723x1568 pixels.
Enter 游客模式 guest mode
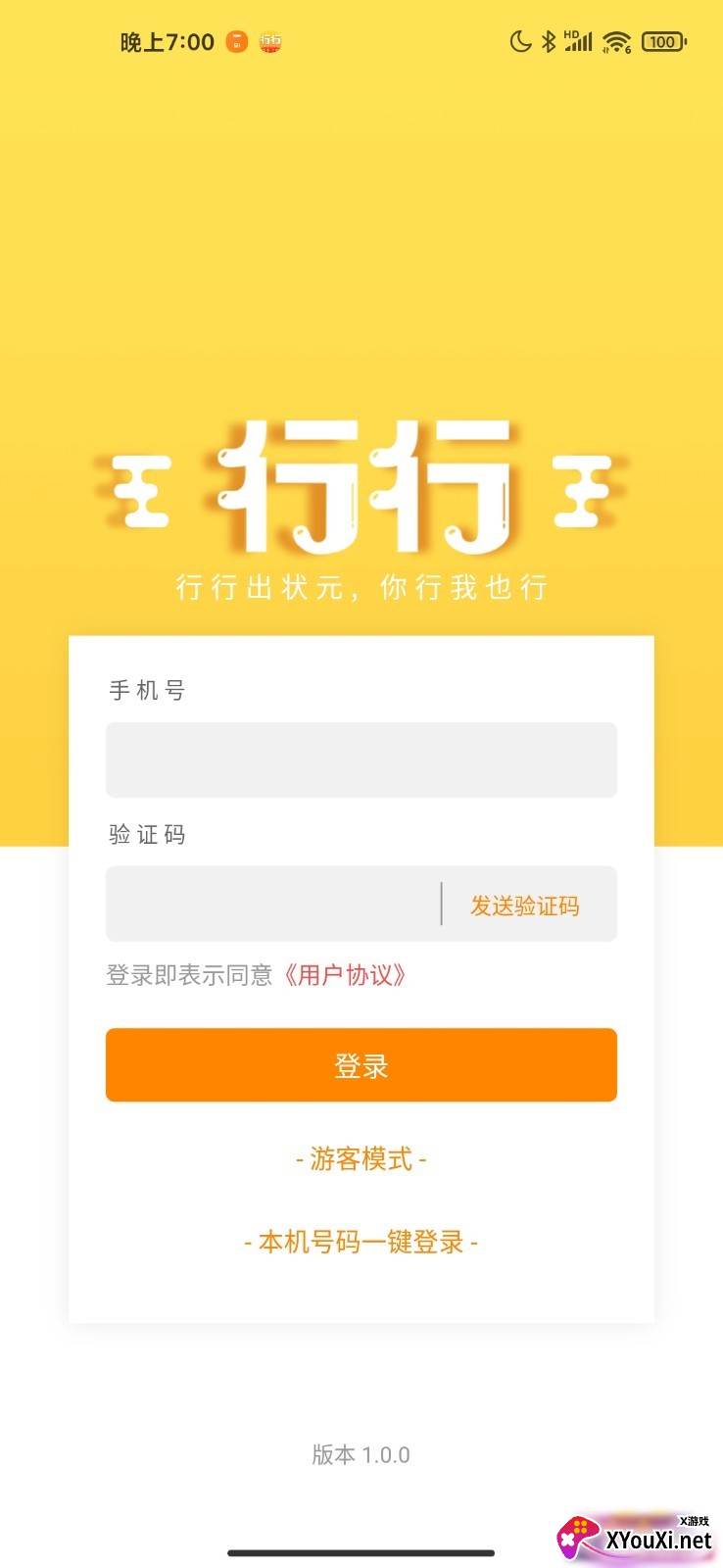361,1159
